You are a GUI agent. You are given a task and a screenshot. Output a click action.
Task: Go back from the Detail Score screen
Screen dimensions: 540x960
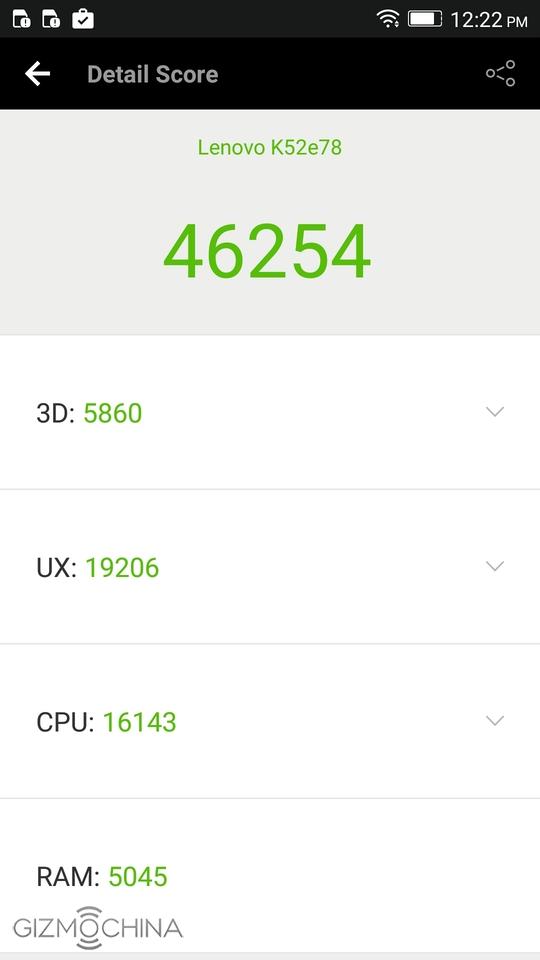[37, 74]
